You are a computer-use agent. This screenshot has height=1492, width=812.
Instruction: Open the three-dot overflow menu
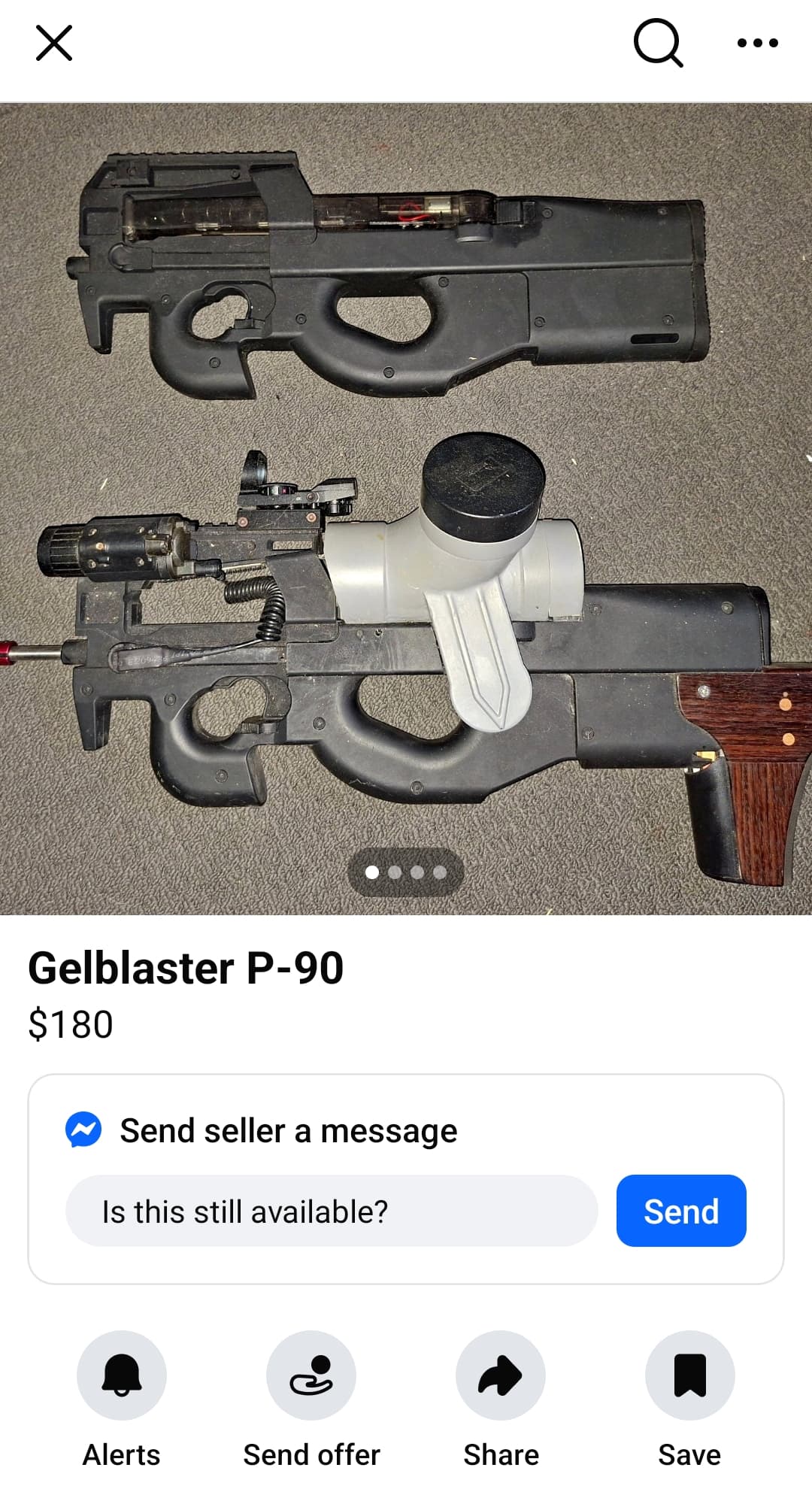(757, 43)
